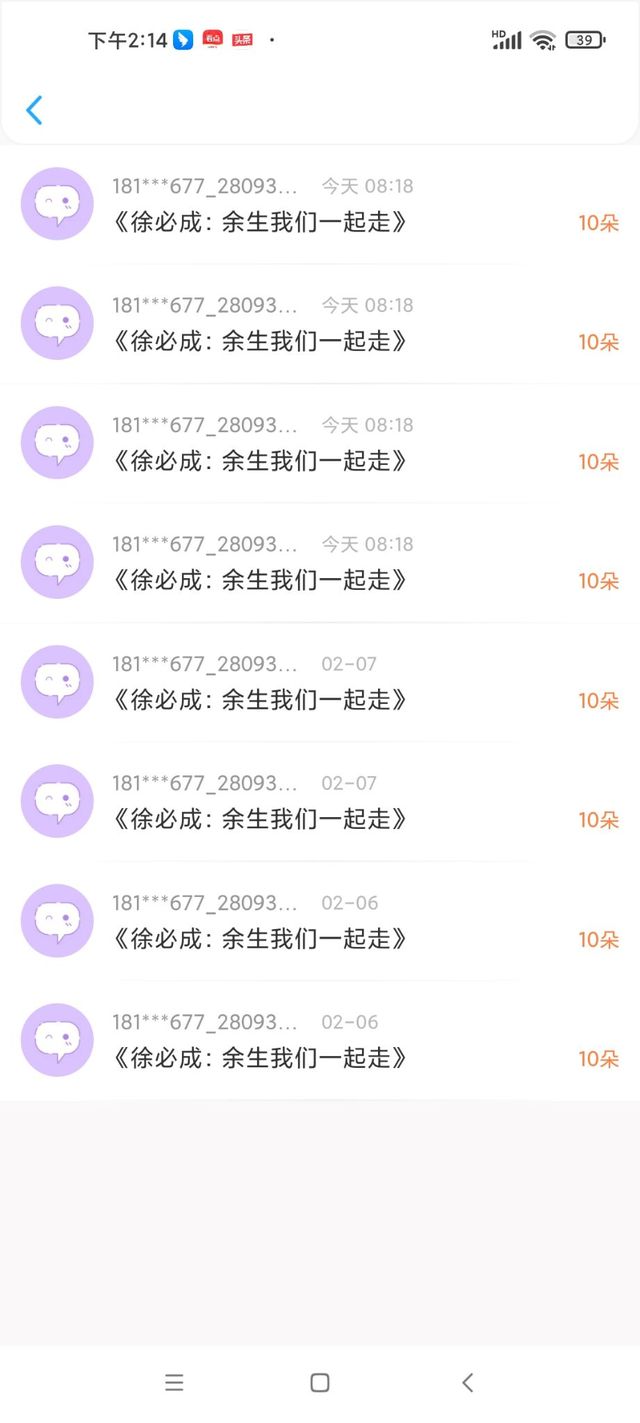Open the recent apps menu button

174,1383
